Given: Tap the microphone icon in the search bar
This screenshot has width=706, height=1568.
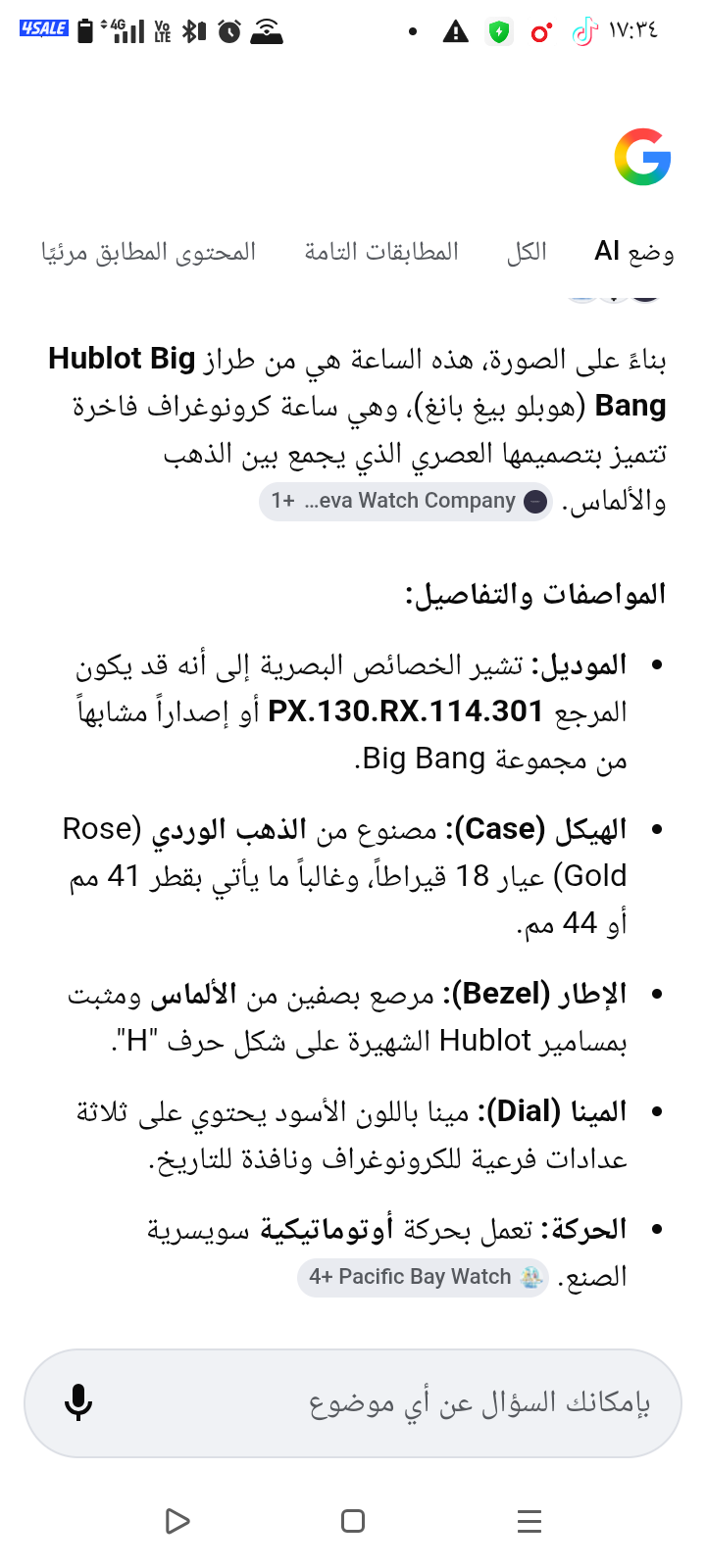Looking at the screenshot, I should pos(78,1403).
